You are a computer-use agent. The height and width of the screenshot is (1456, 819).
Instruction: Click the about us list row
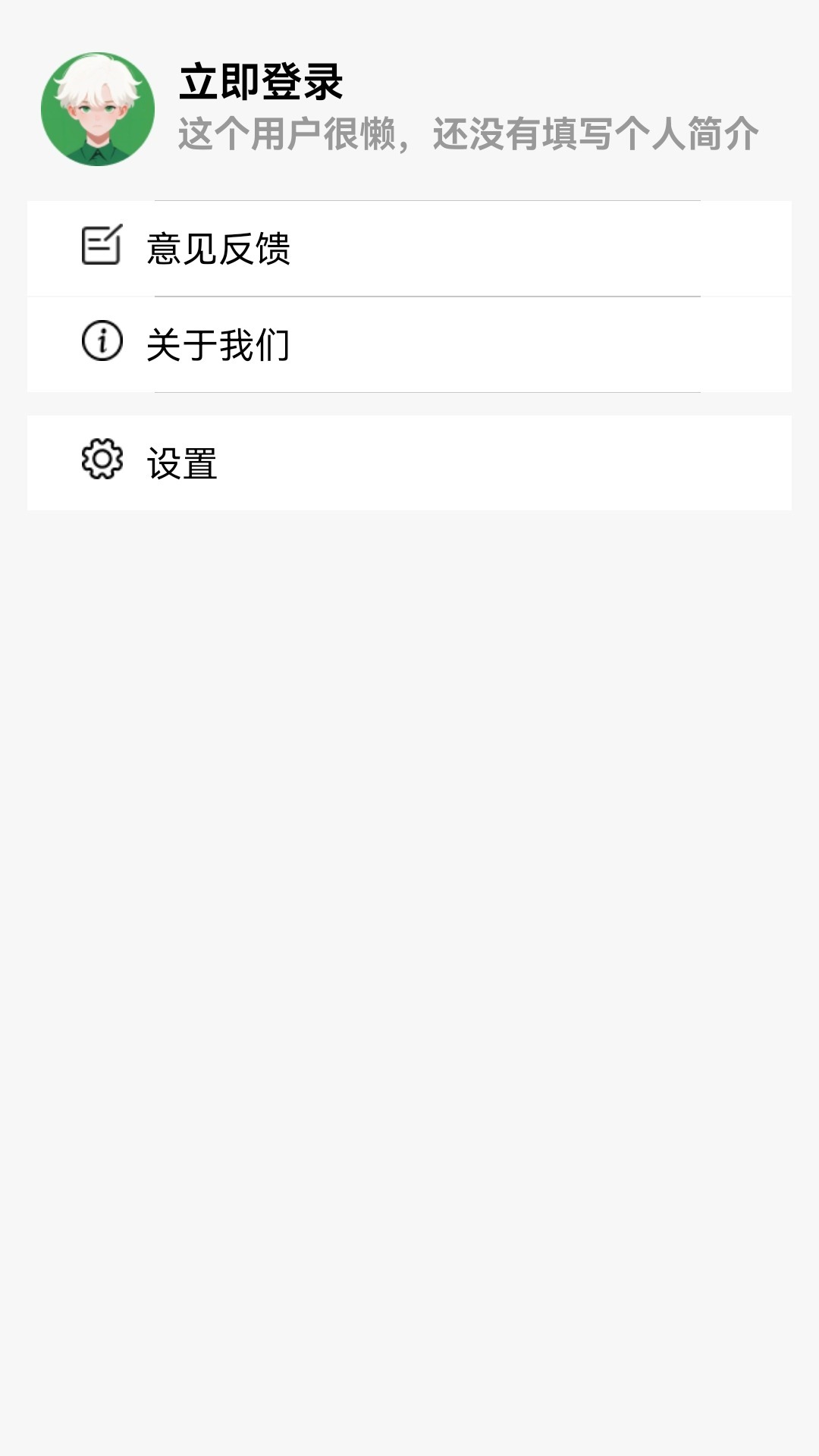409,345
